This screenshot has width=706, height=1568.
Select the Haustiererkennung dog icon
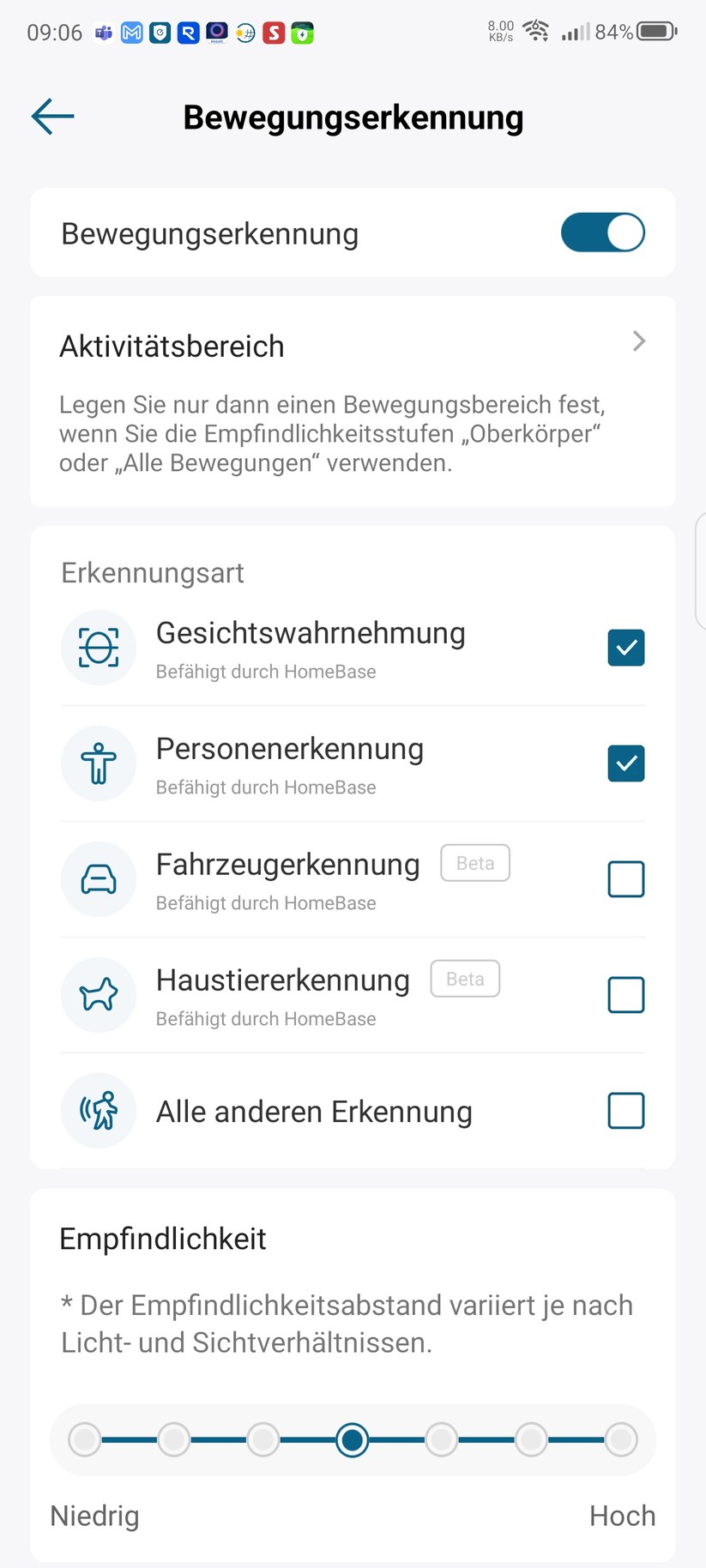[x=99, y=995]
